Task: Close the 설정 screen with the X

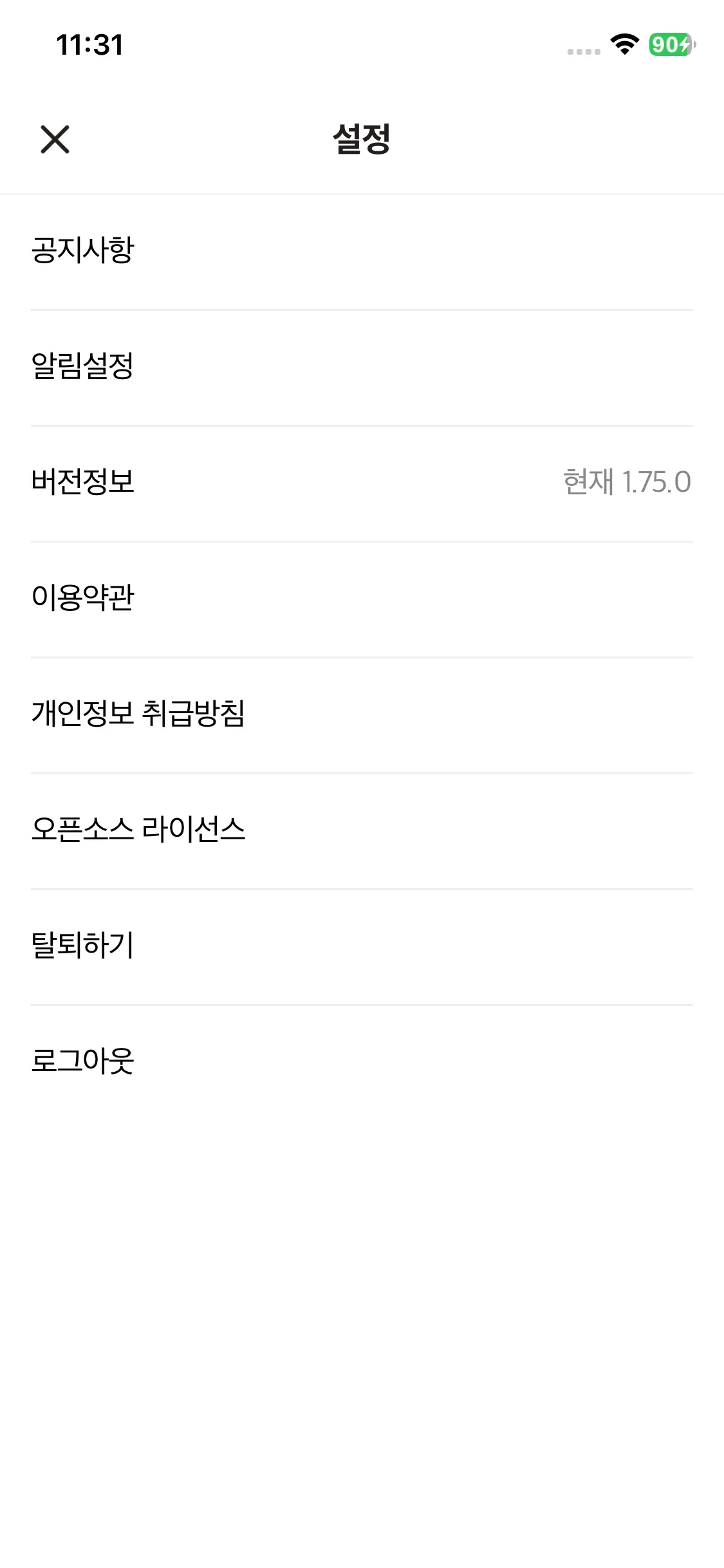Action: coord(55,140)
